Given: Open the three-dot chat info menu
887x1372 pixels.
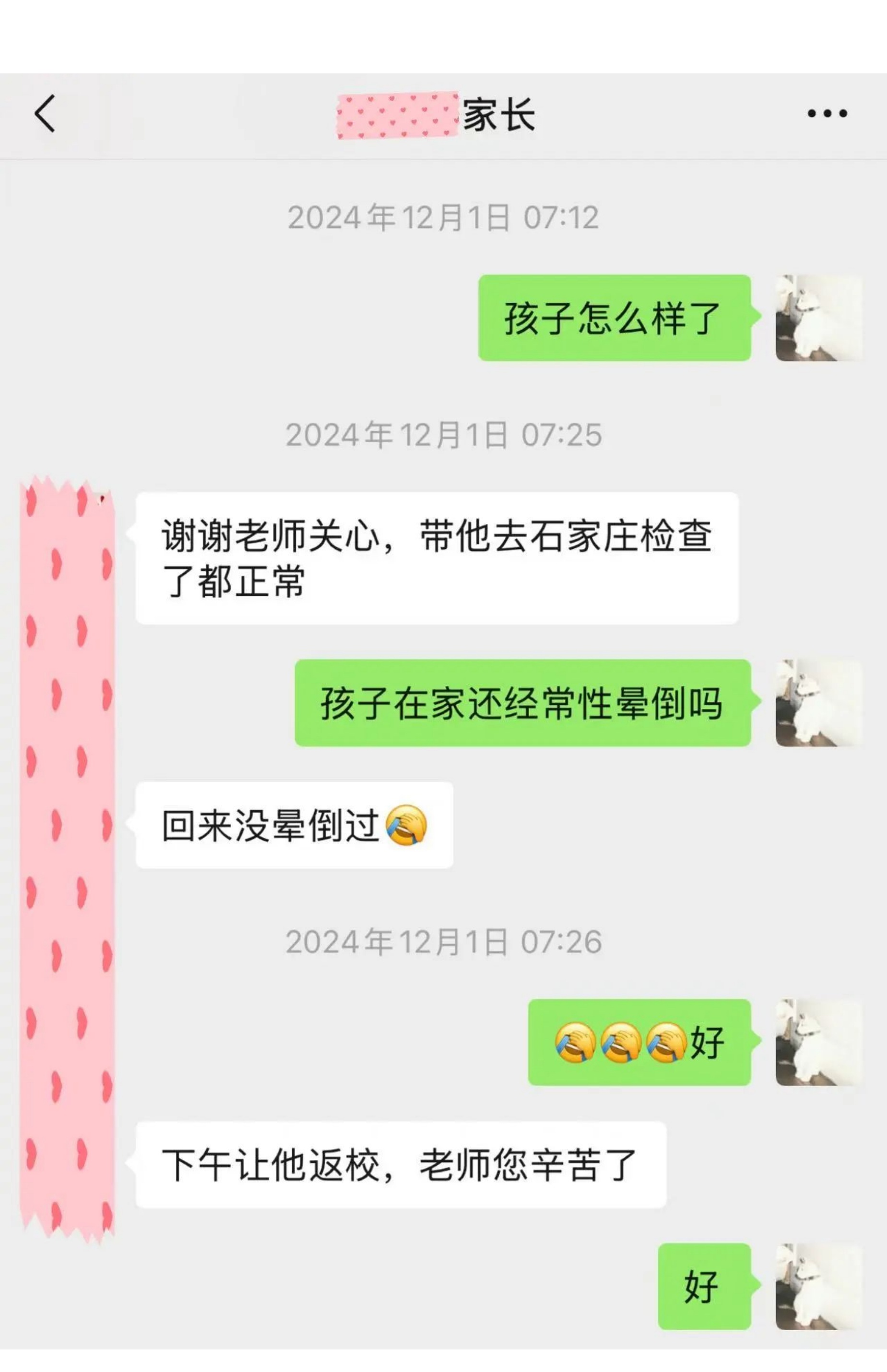Looking at the screenshot, I should coord(827,114).
